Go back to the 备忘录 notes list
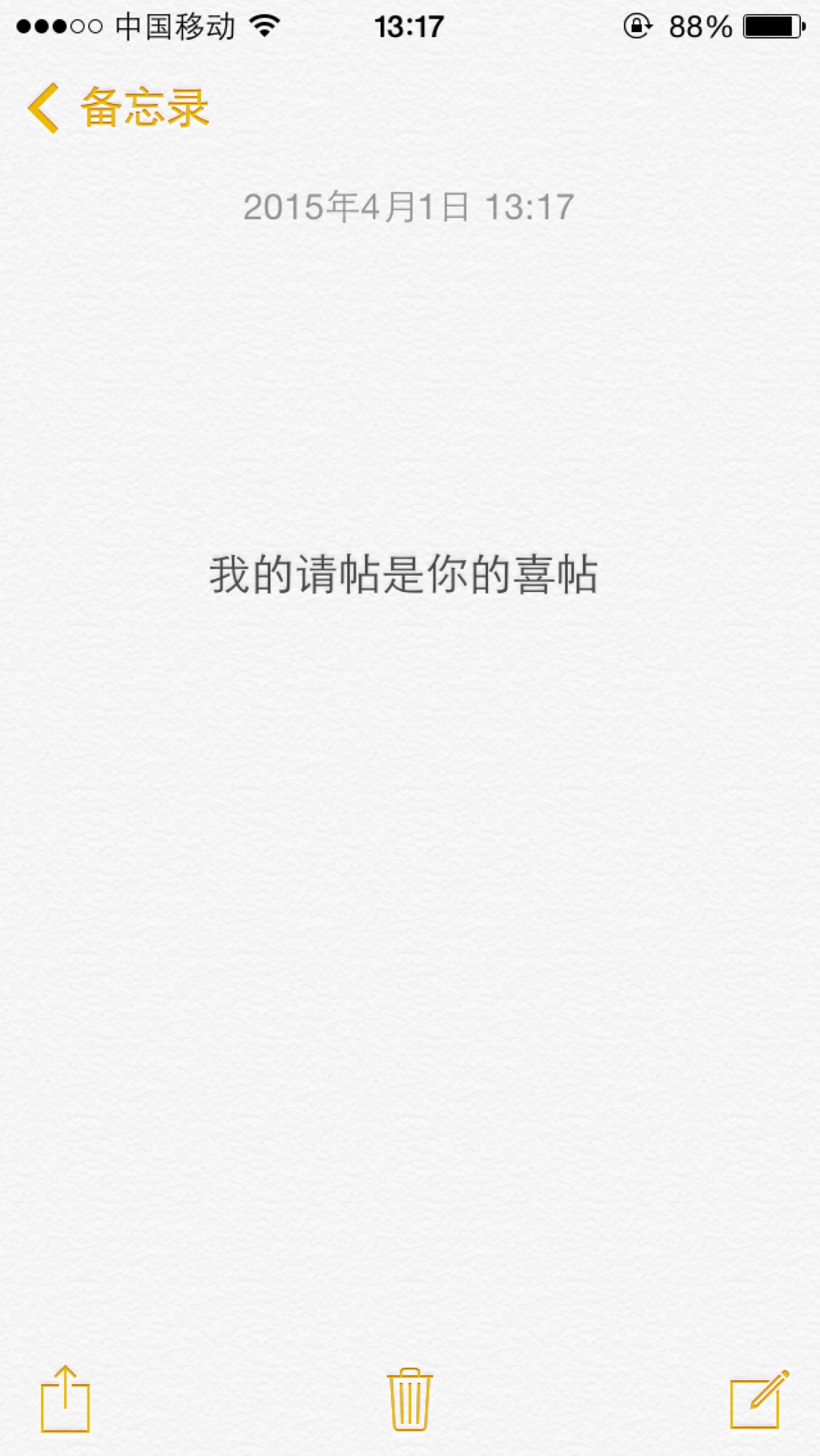The width and height of the screenshot is (820, 1456). (x=118, y=108)
